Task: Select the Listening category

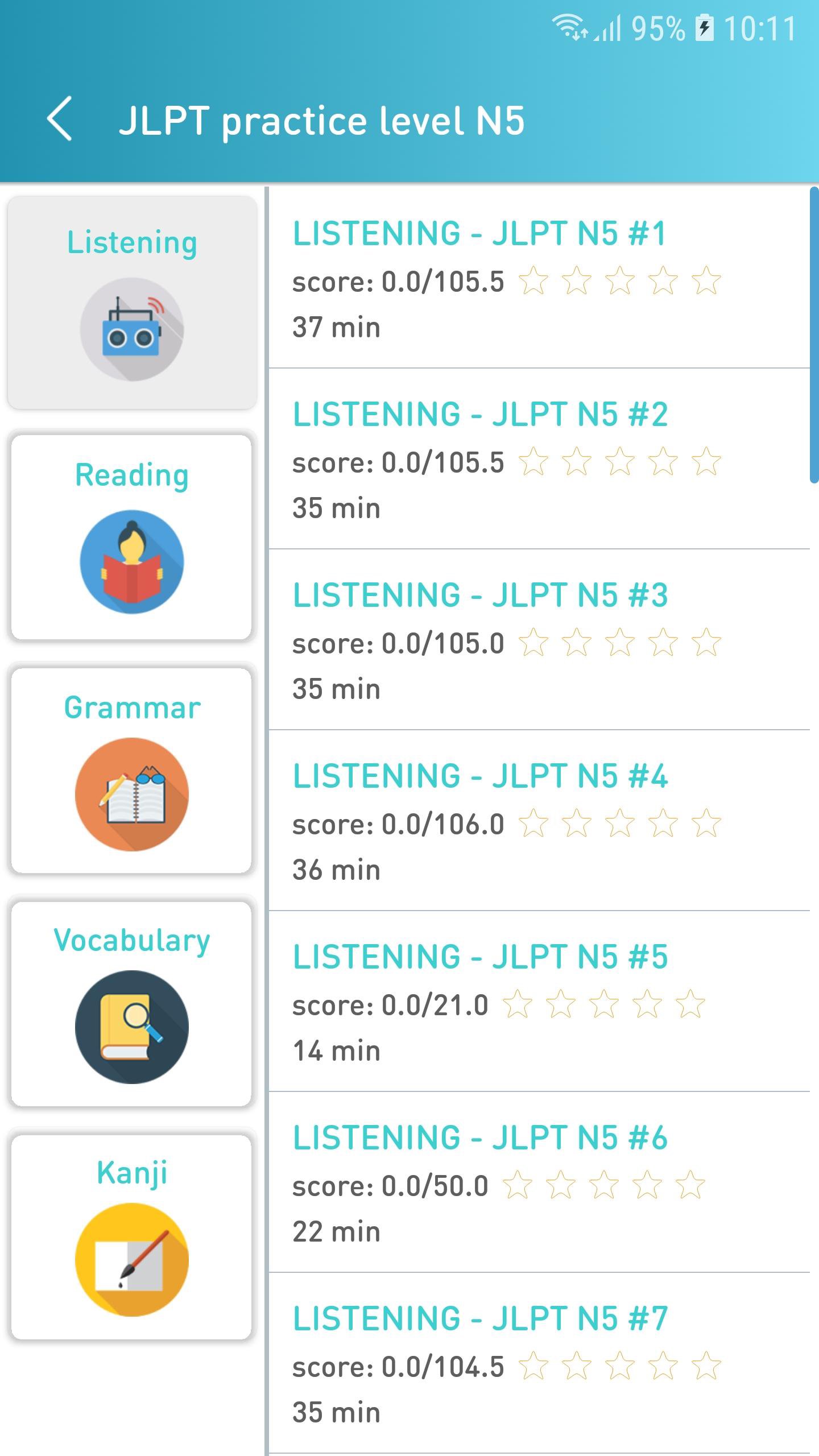Action: click(132, 303)
